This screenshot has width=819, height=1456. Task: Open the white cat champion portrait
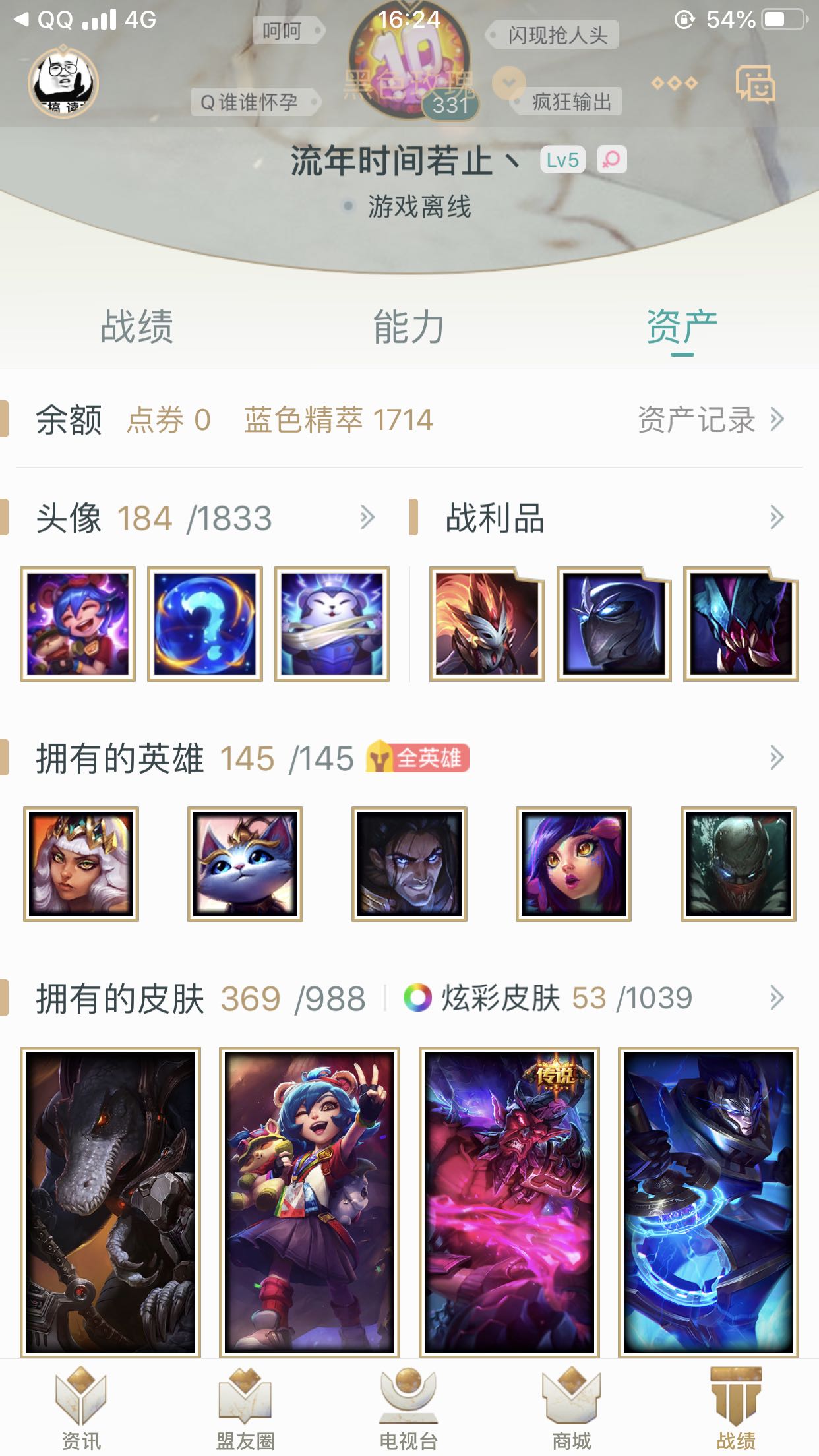tap(245, 864)
